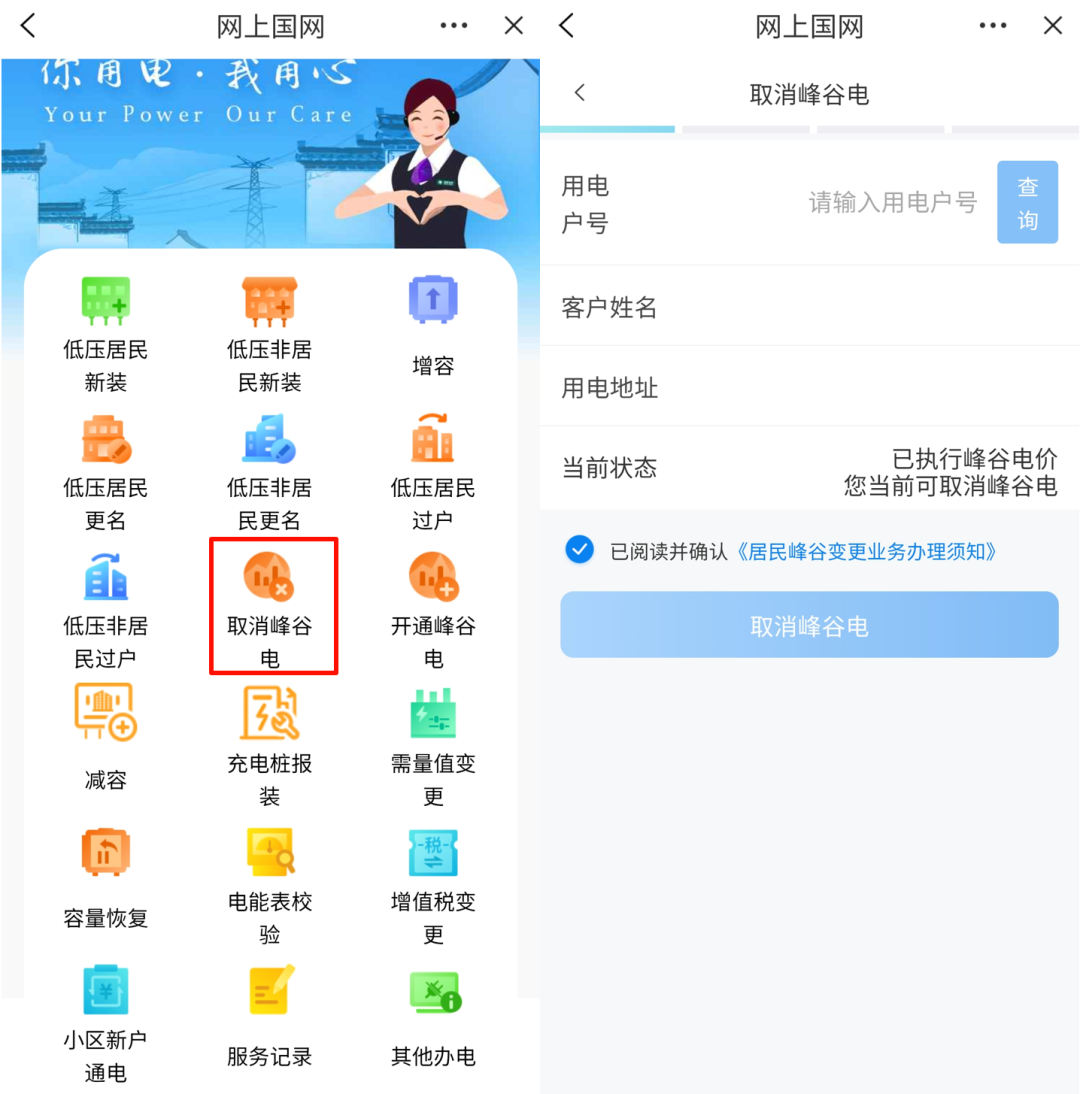Image resolution: width=1080 pixels, height=1094 pixels.
Task: Focus the 请输入用电户号 input field
Action: [890, 203]
